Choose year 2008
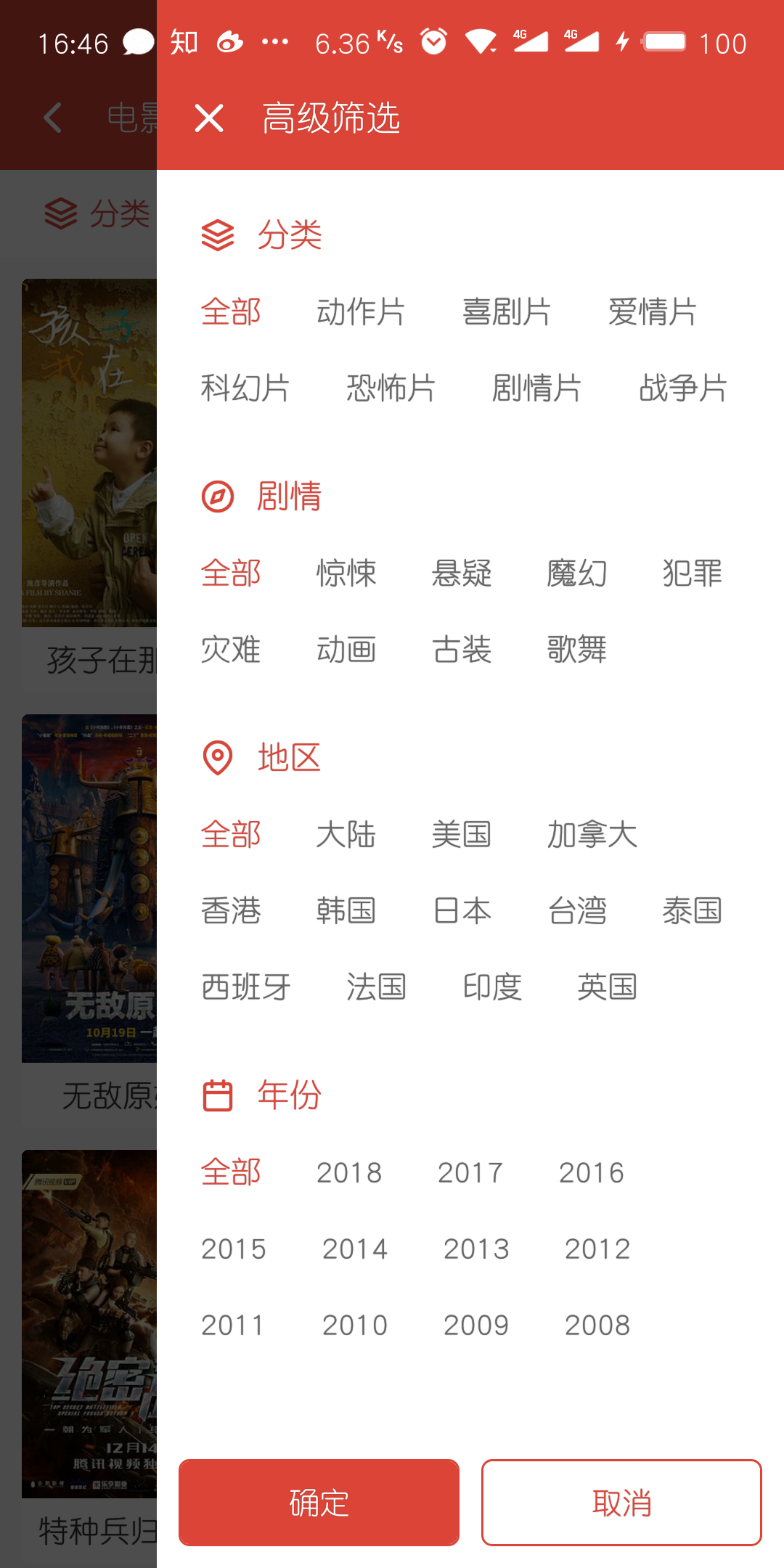Image resolution: width=784 pixels, height=1568 pixels. point(597,1325)
